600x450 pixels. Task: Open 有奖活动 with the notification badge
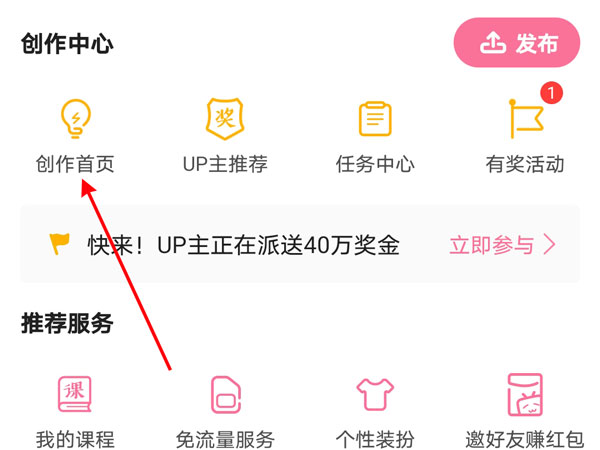[x=525, y=135]
